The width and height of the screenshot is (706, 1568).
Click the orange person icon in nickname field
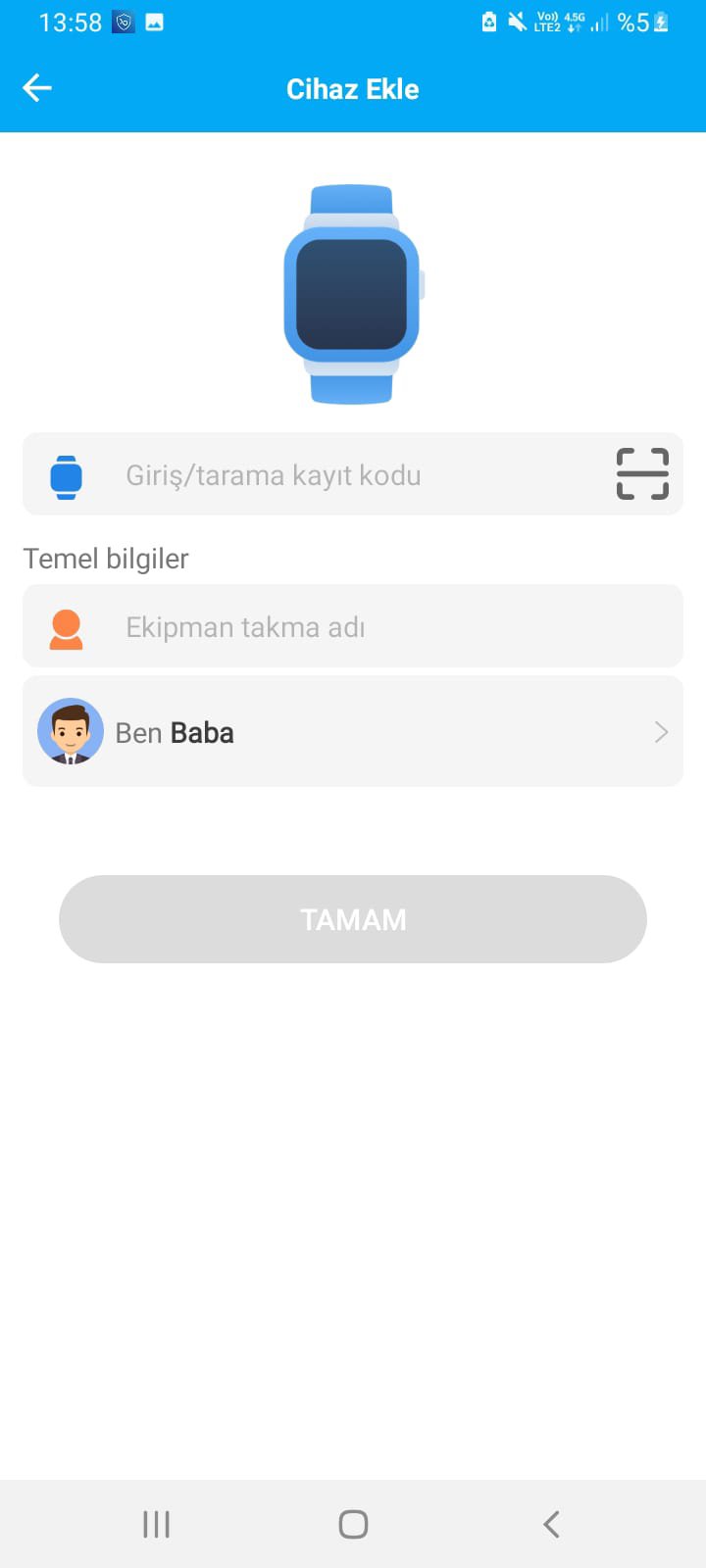(x=66, y=626)
